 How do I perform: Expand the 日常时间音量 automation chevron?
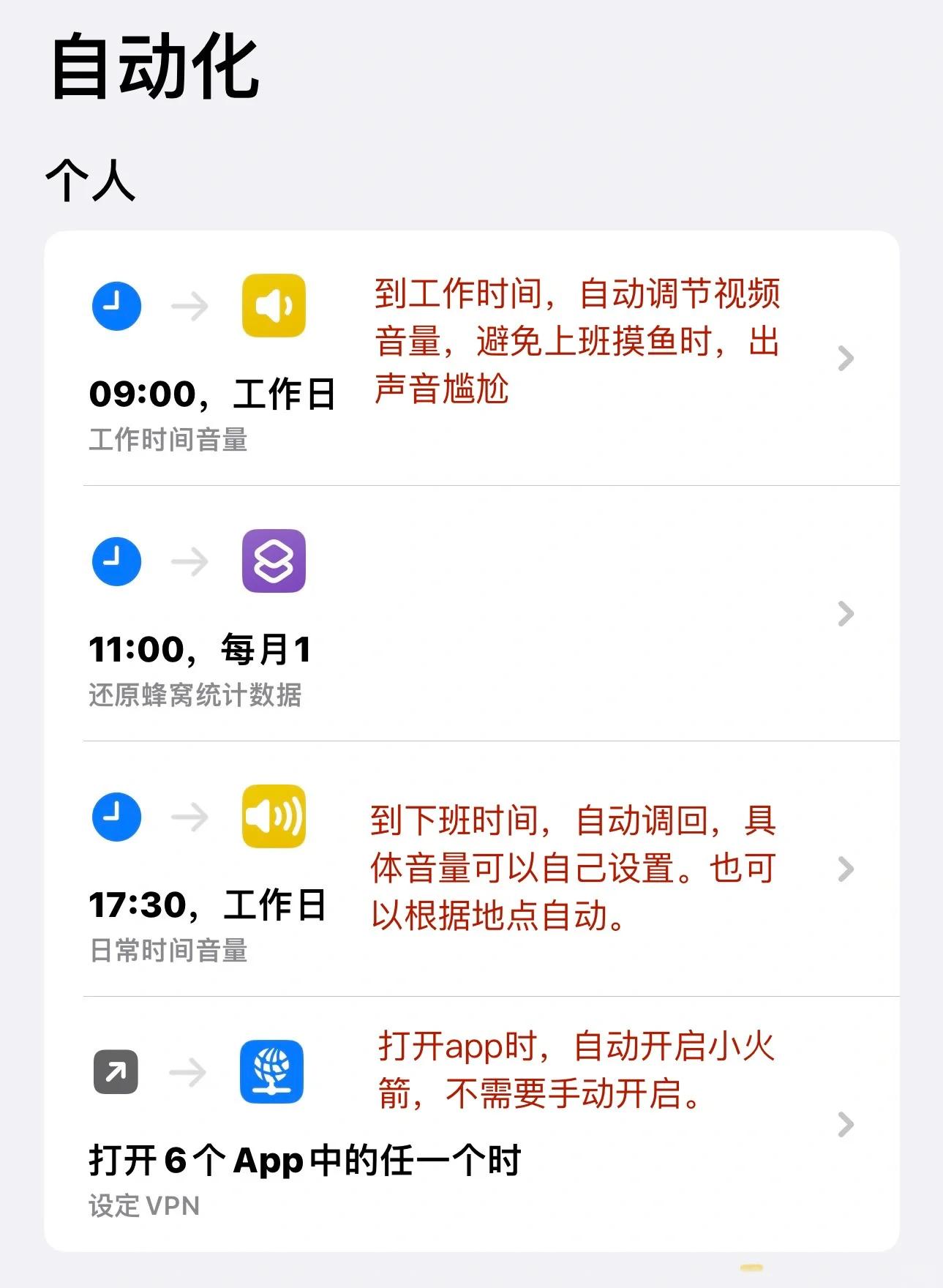846,869
